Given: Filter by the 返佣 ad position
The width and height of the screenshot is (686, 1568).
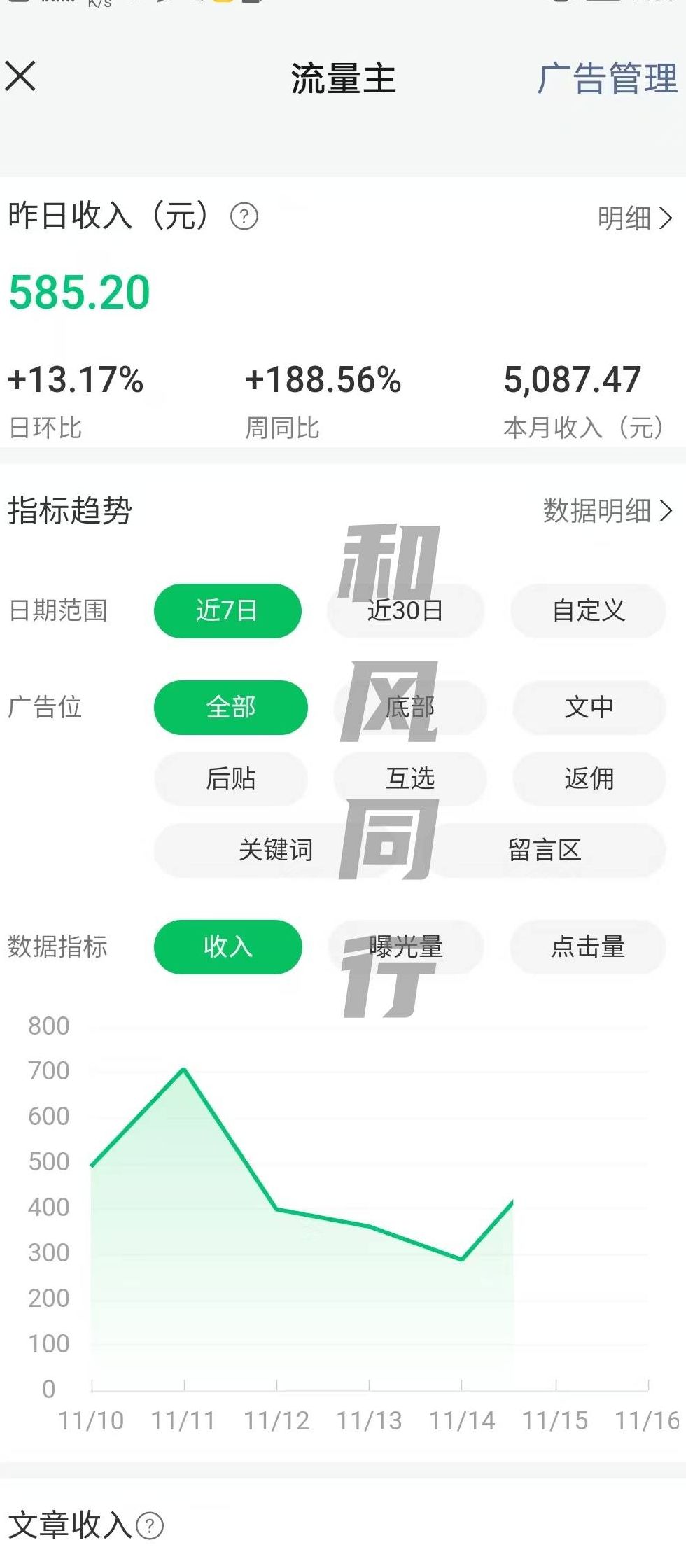Looking at the screenshot, I should 589,778.
